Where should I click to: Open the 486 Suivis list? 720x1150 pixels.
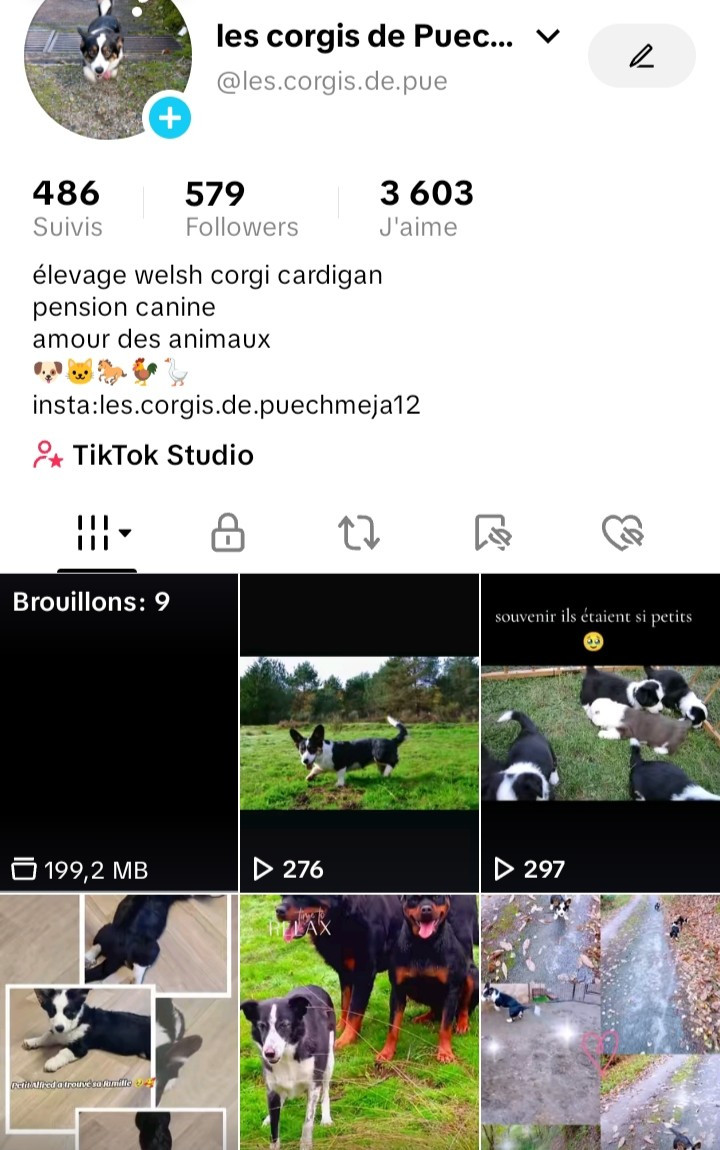[x=67, y=208]
